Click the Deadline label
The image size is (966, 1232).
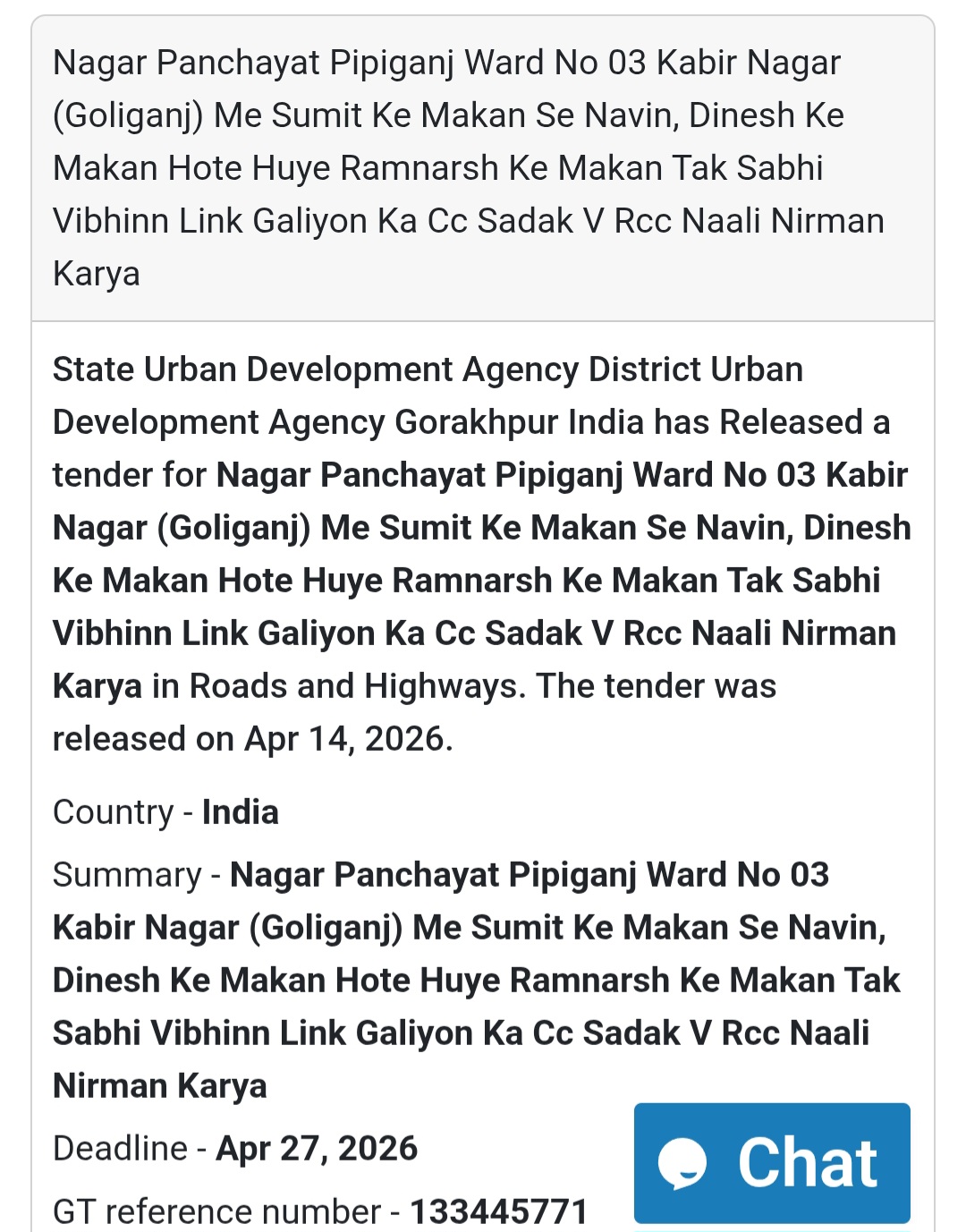click(x=121, y=1147)
